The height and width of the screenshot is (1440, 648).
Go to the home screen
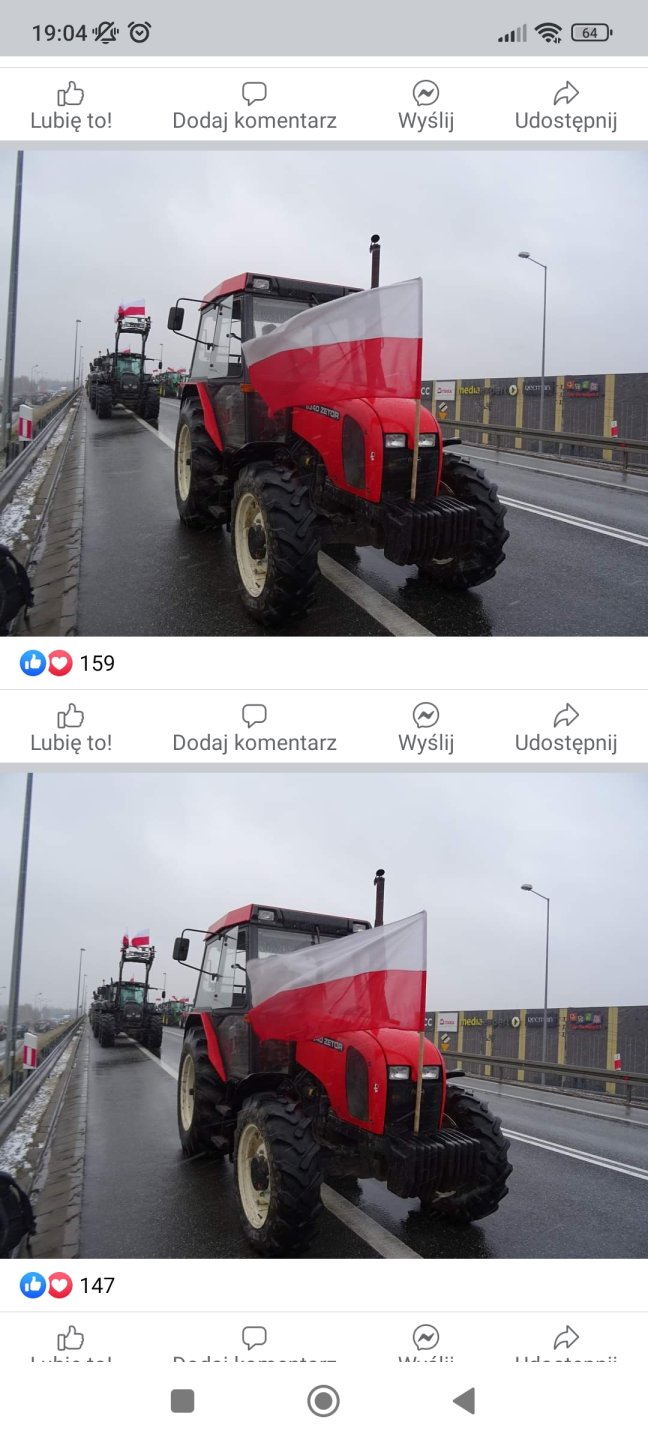[x=323, y=1401]
